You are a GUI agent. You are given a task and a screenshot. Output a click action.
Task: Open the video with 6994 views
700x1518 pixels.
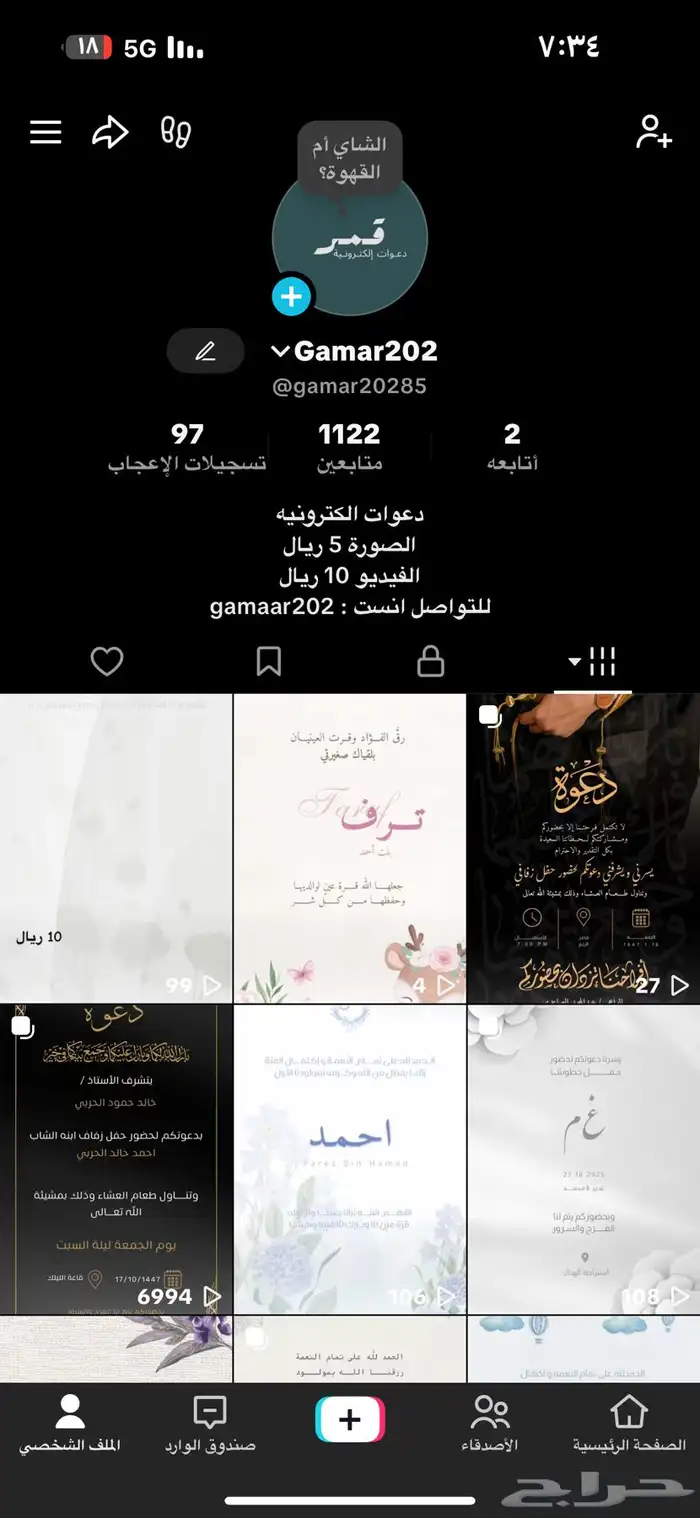pyautogui.click(x=116, y=1160)
